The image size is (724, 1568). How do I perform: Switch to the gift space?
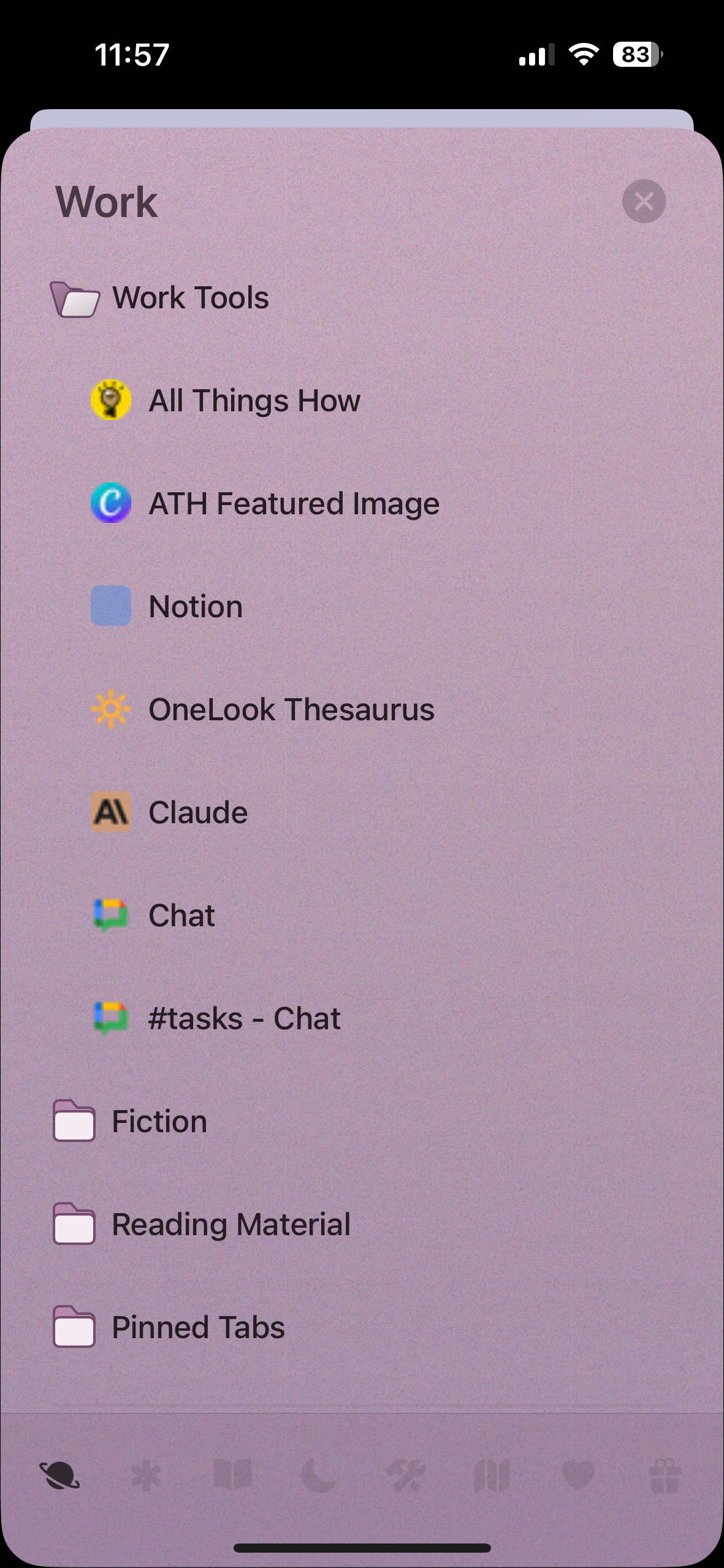tap(665, 1475)
